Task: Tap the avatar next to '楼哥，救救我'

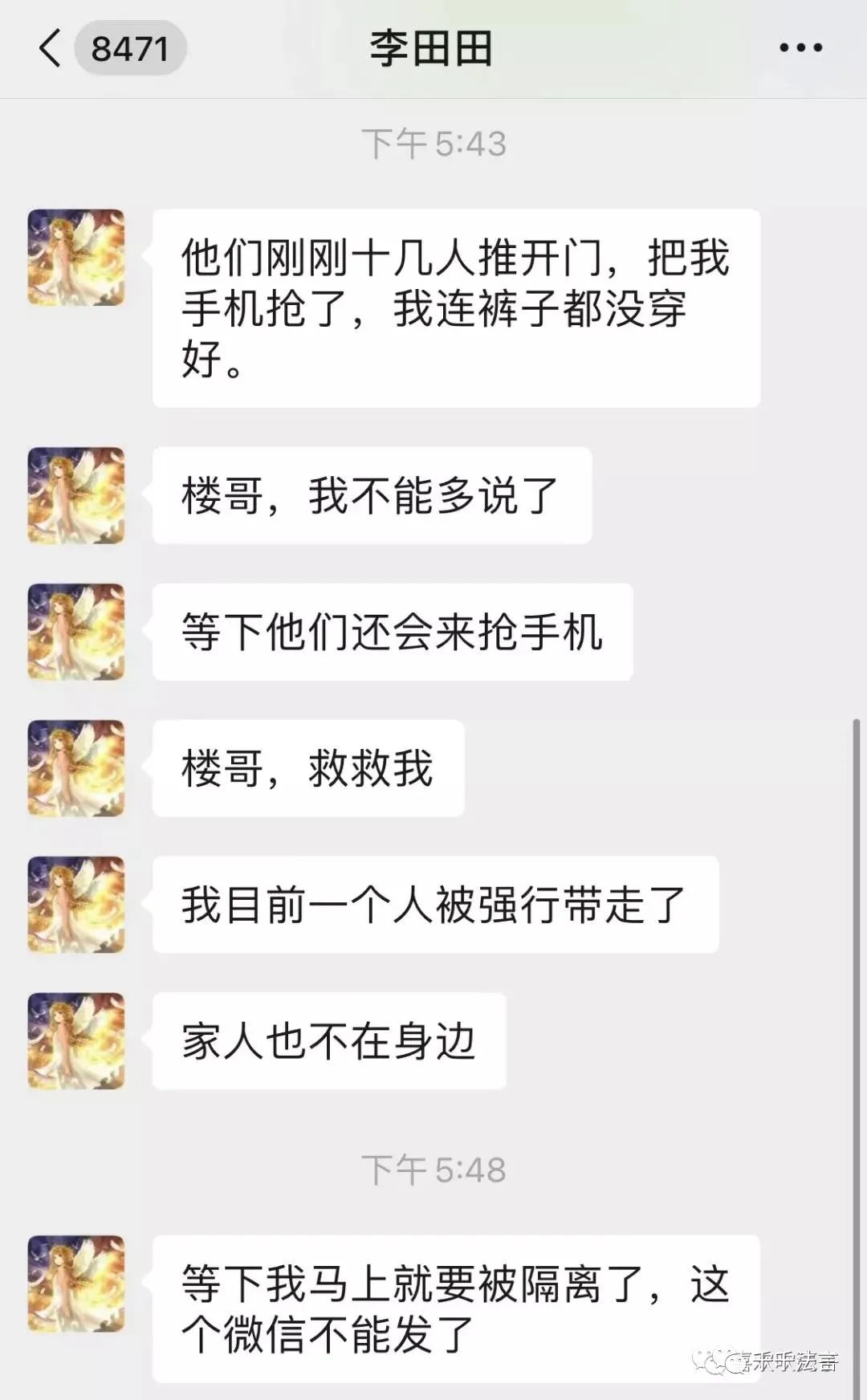Action: (76, 768)
